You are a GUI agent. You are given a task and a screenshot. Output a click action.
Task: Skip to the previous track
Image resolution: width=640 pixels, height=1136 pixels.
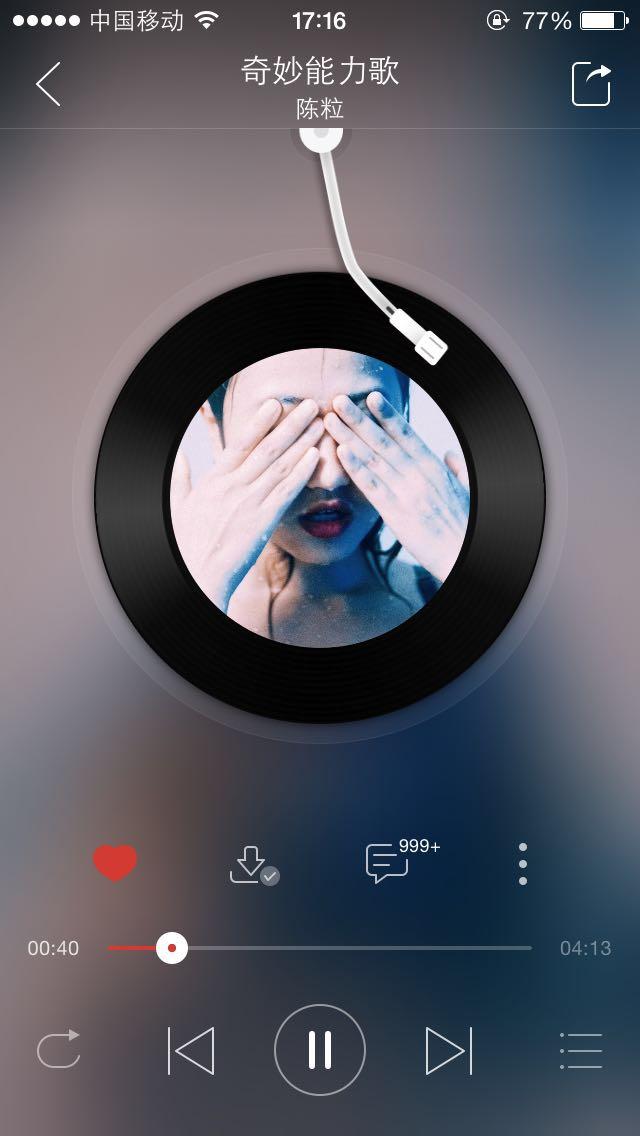point(191,1050)
